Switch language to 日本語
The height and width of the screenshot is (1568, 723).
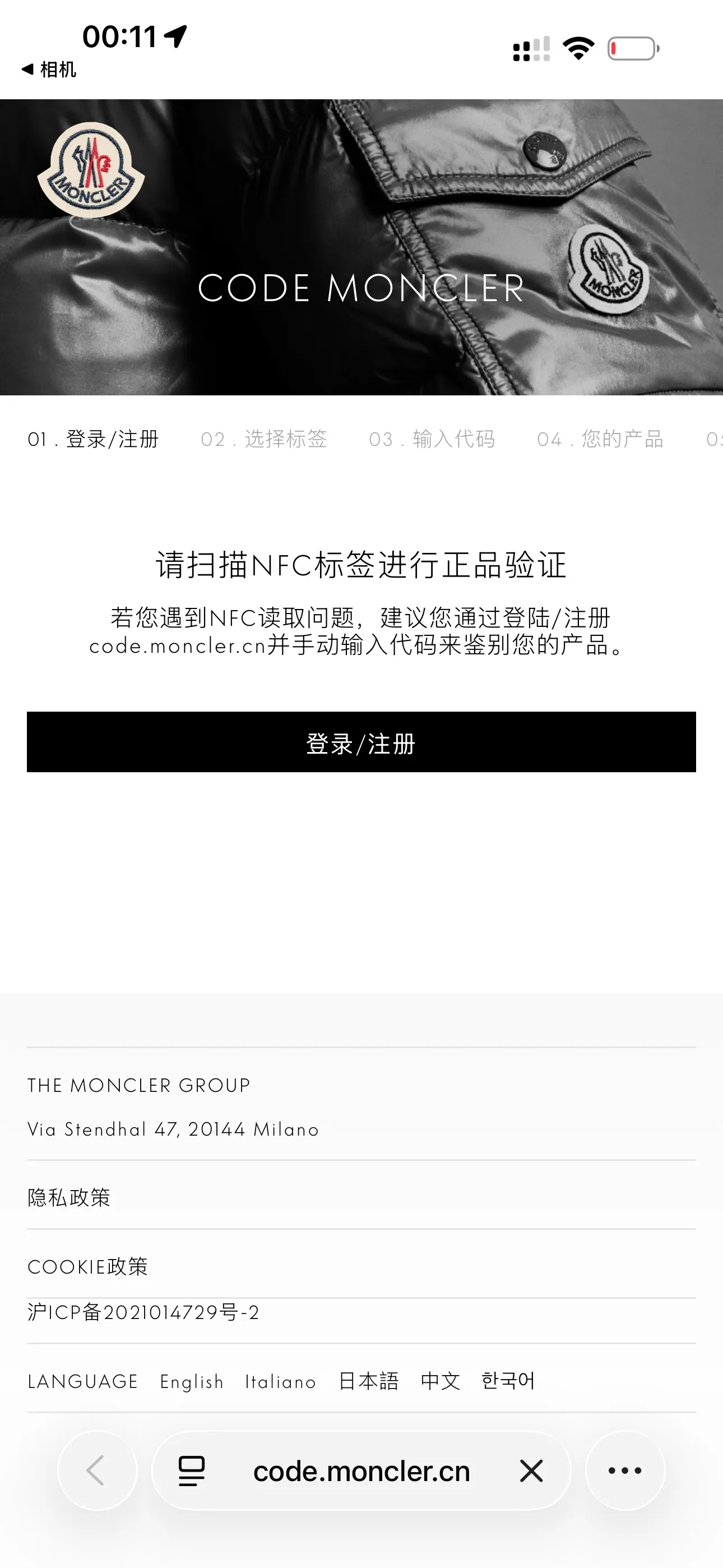click(x=368, y=1381)
